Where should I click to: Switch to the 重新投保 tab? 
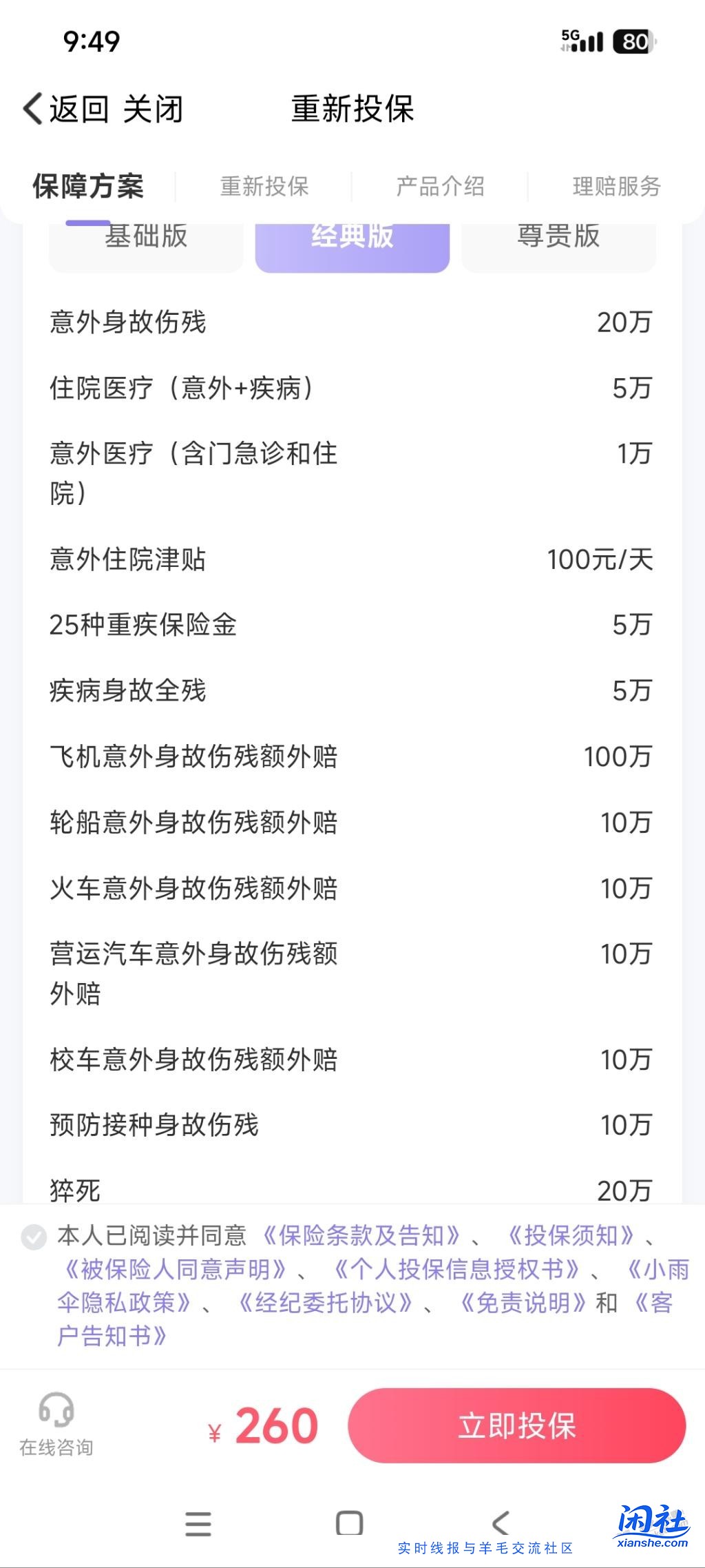pos(264,186)
